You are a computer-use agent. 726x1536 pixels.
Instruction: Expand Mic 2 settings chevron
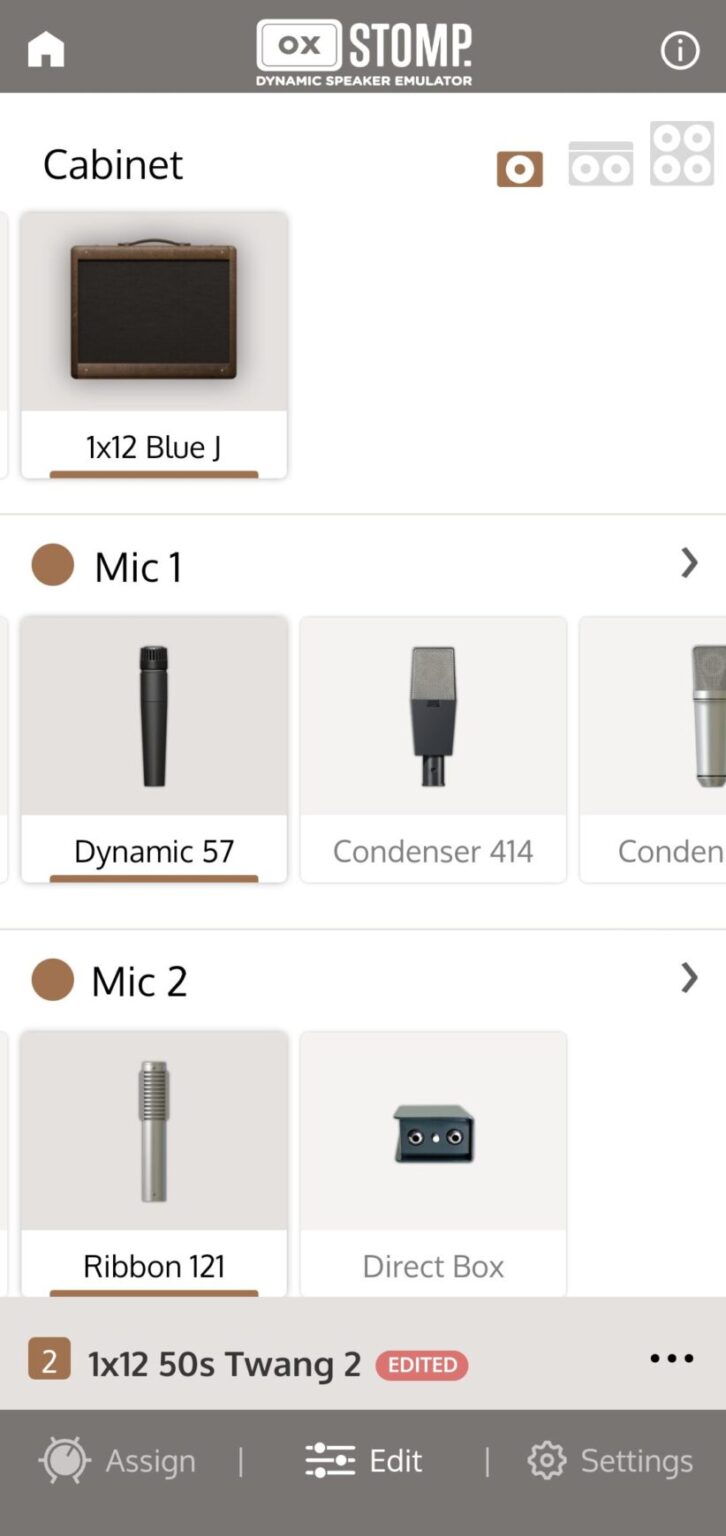tap(689, 977)
